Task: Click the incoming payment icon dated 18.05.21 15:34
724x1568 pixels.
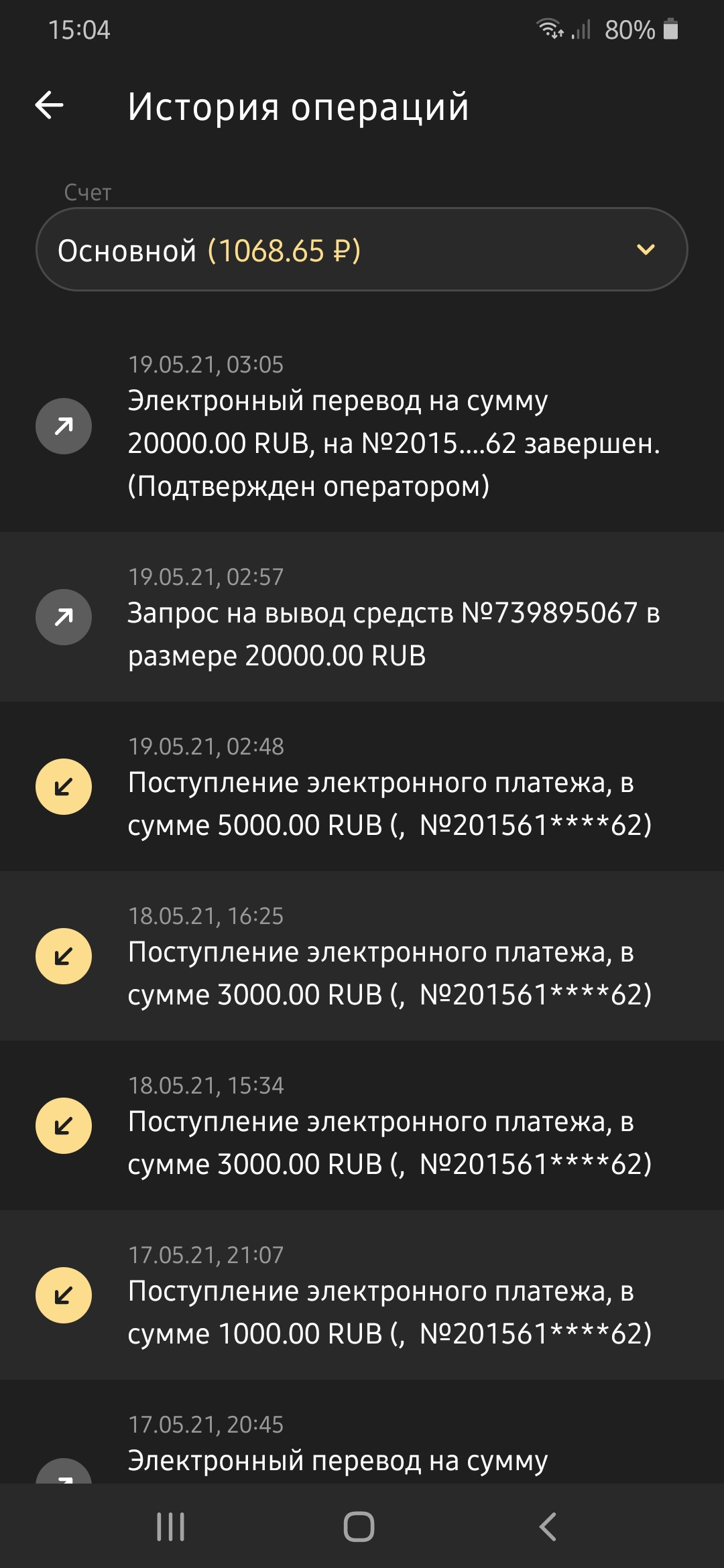Action: coord(62,1126)
